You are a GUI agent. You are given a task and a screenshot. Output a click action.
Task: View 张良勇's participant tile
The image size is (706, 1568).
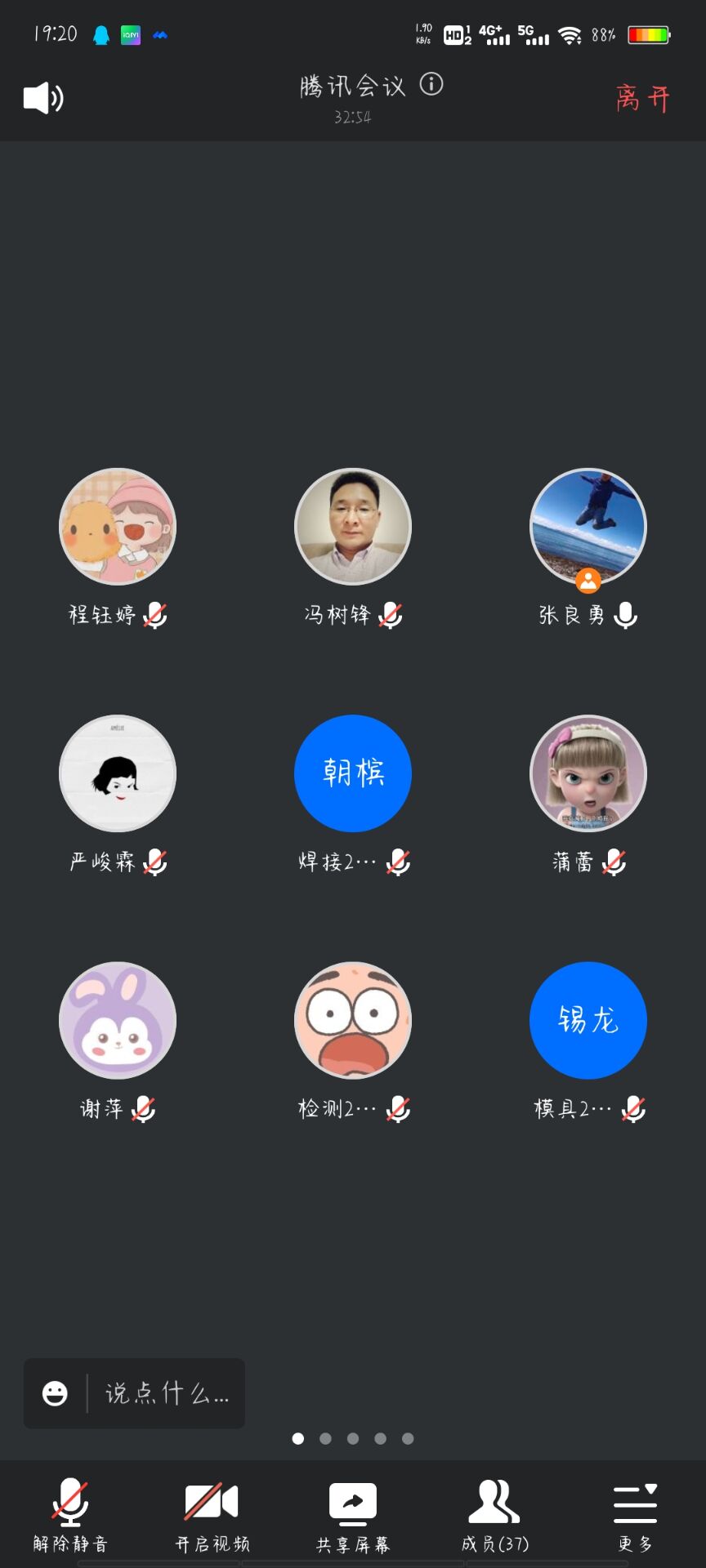[588, 527]
